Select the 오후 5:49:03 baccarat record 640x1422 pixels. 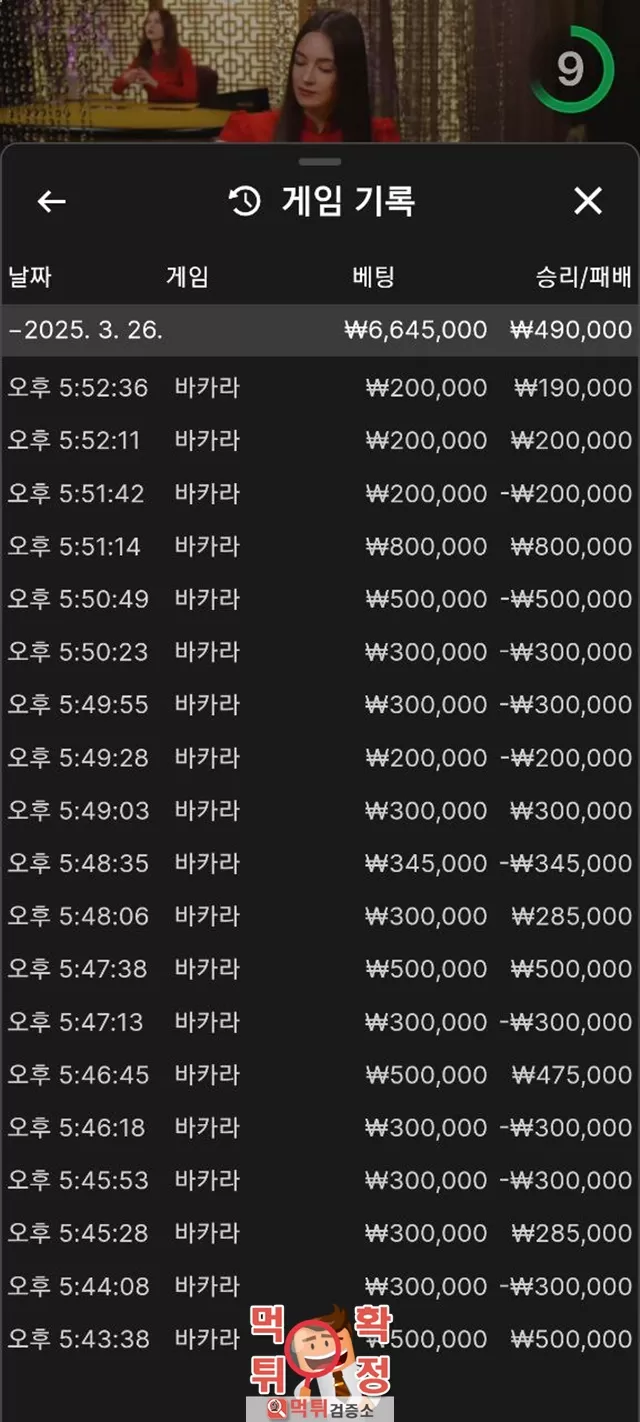click(x=320, y=811)
